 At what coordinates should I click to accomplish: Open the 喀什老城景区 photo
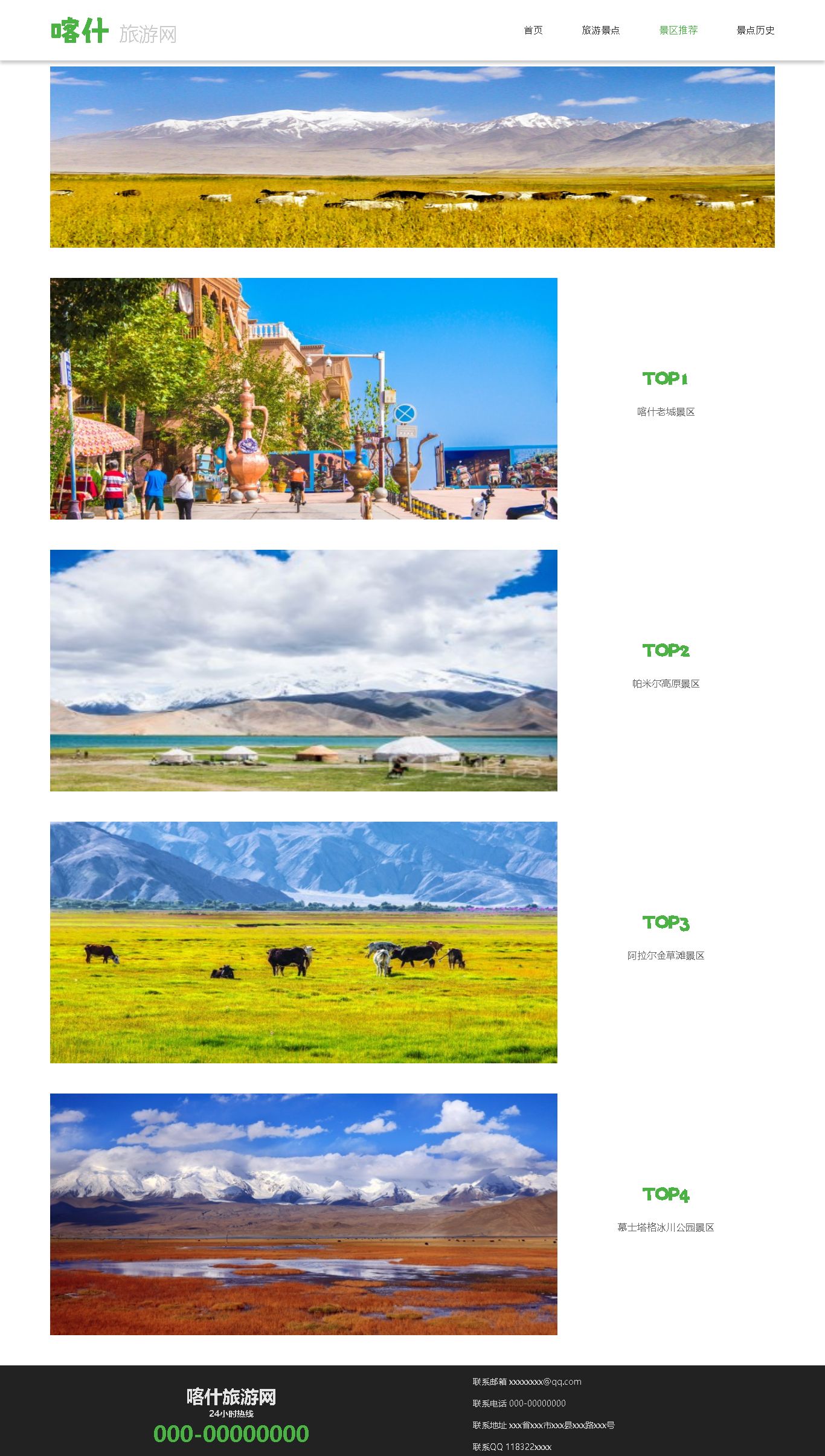pyautogui.click(x=303, y=399)
